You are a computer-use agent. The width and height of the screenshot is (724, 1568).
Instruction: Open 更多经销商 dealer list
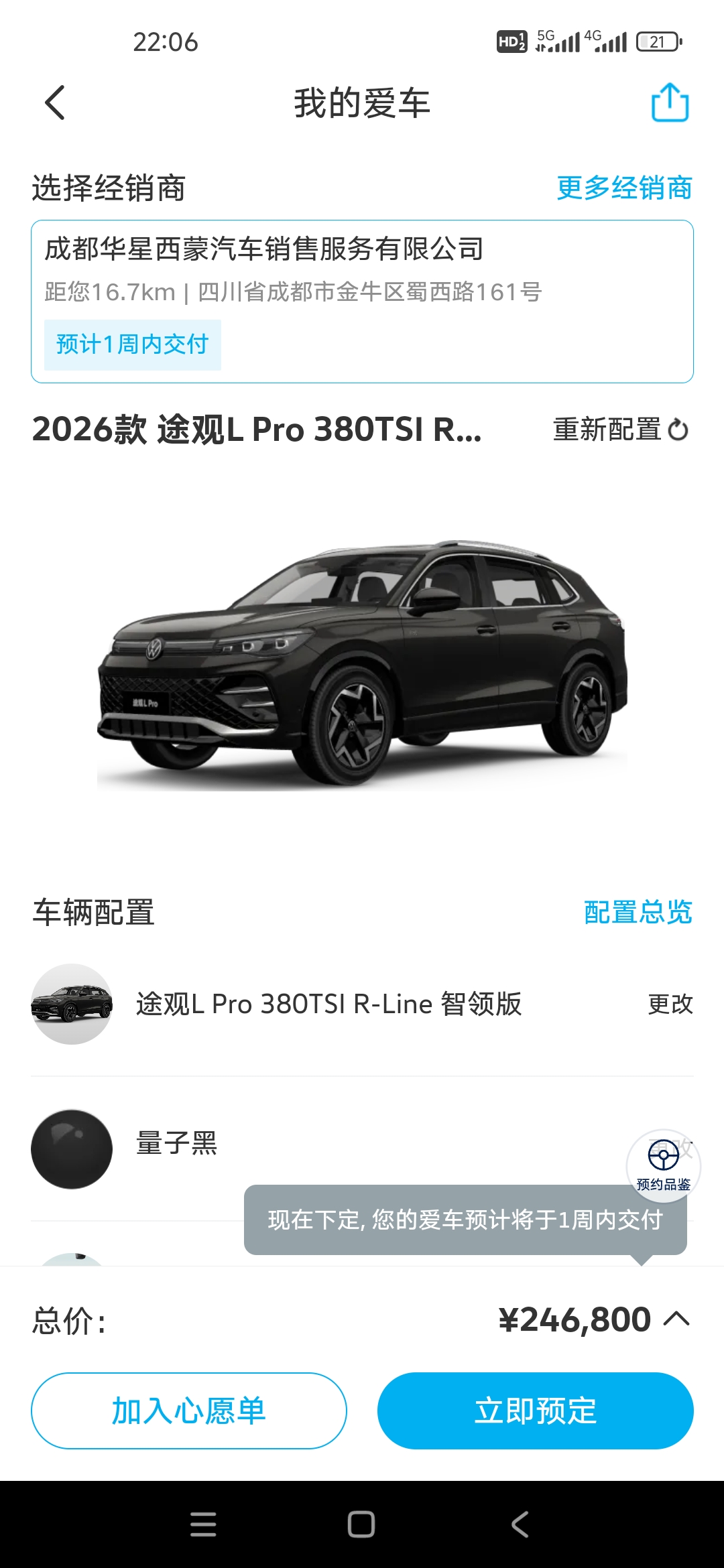click(624, 188)
